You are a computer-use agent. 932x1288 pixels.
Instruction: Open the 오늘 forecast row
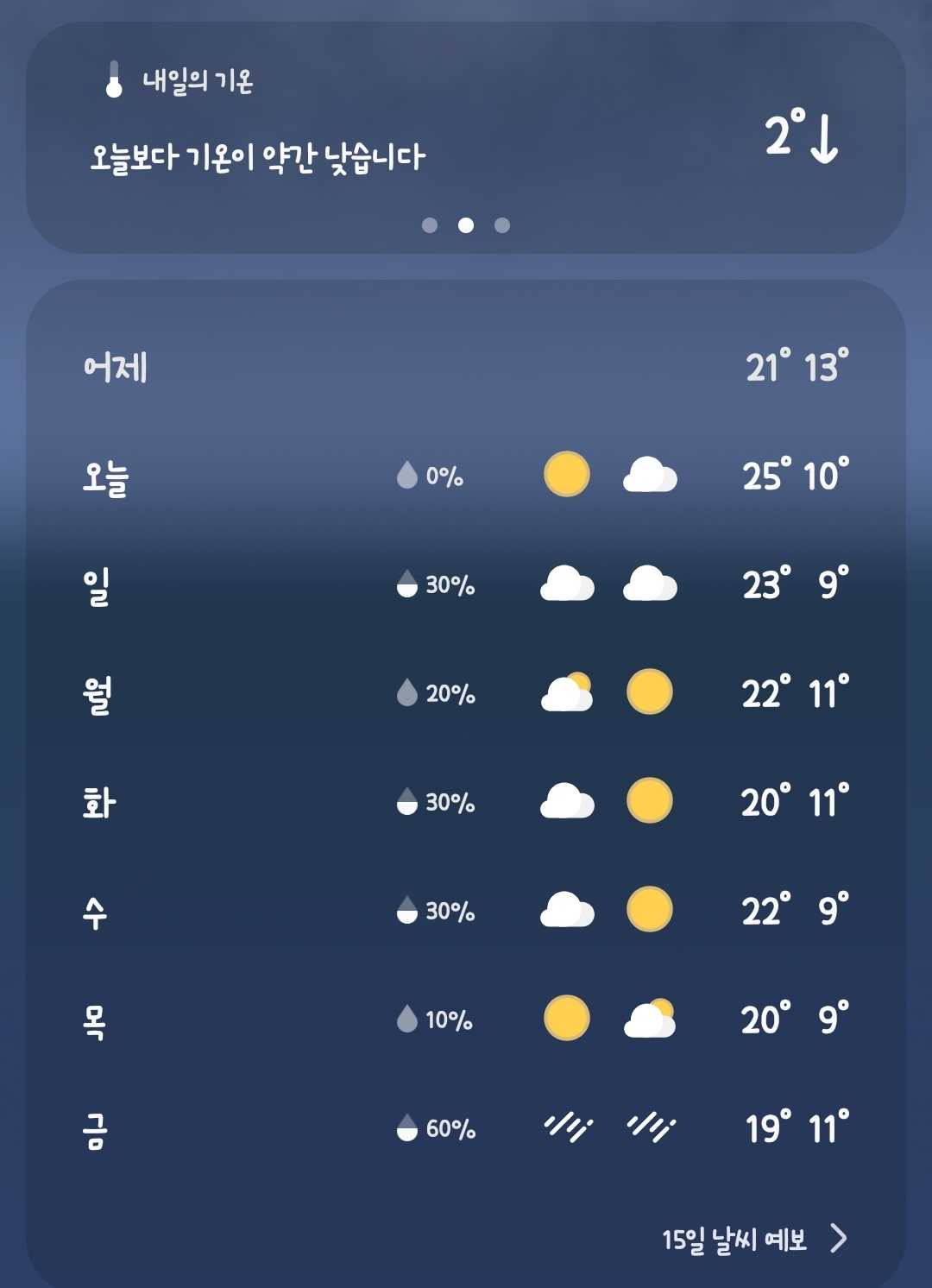point(466,476)
